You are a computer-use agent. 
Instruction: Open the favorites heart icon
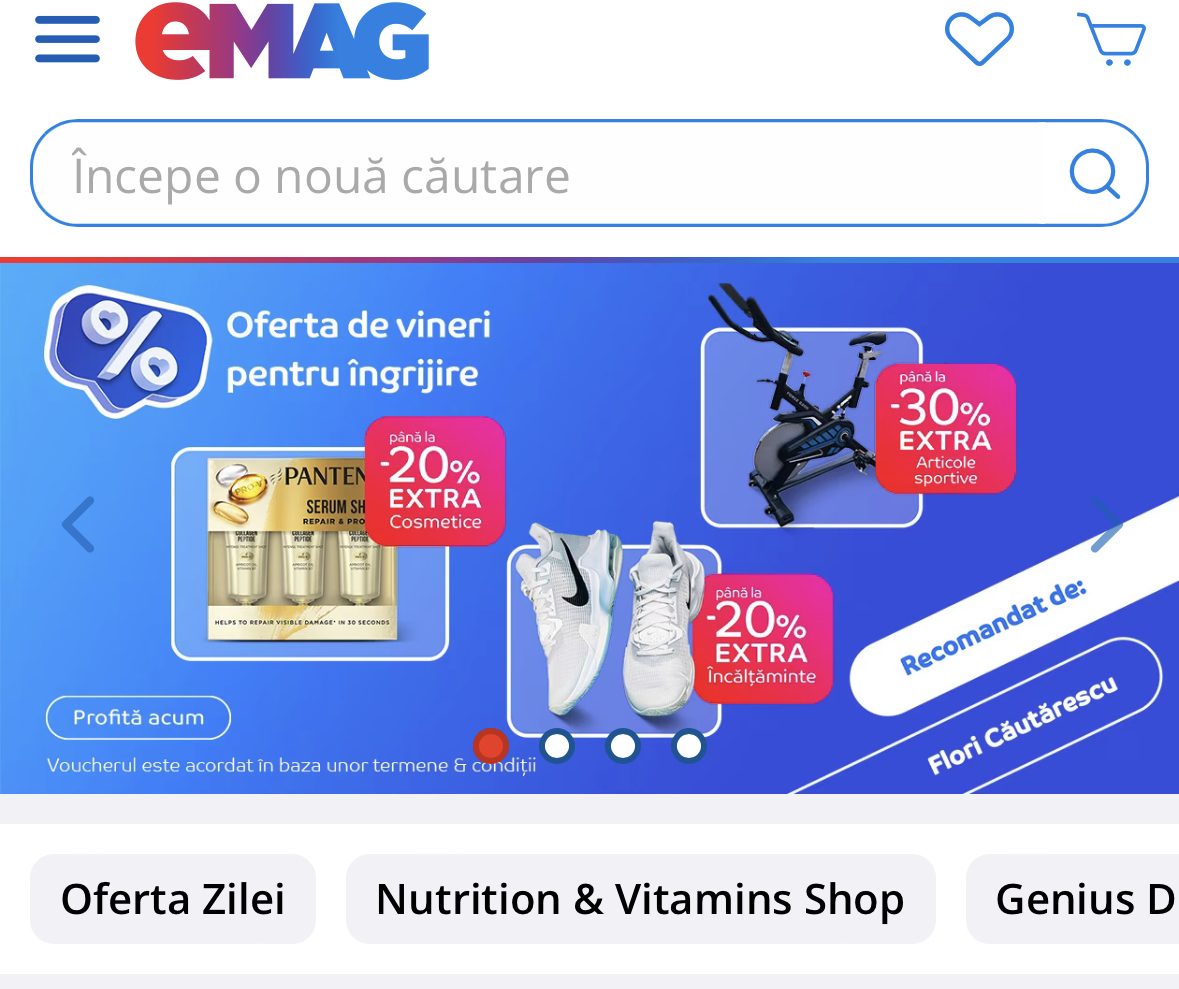click(x=979, y=38)
